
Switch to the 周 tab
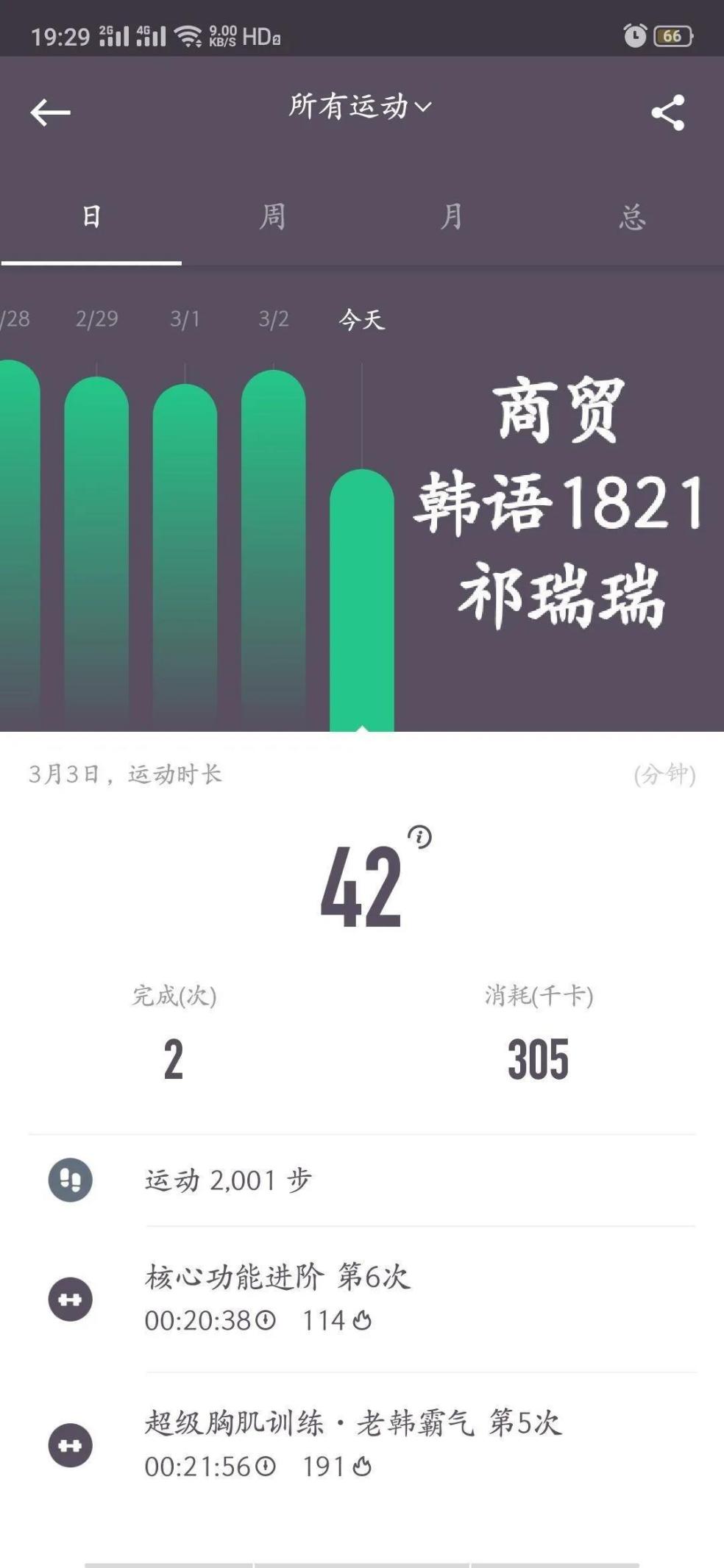point(271,217)
